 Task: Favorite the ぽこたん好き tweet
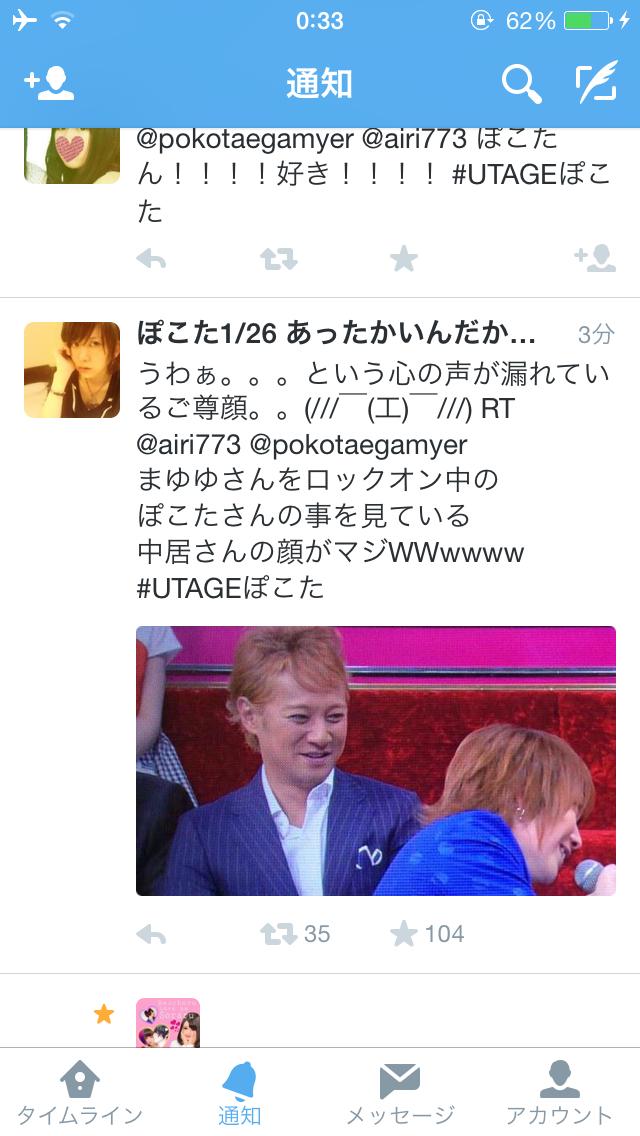403,260
